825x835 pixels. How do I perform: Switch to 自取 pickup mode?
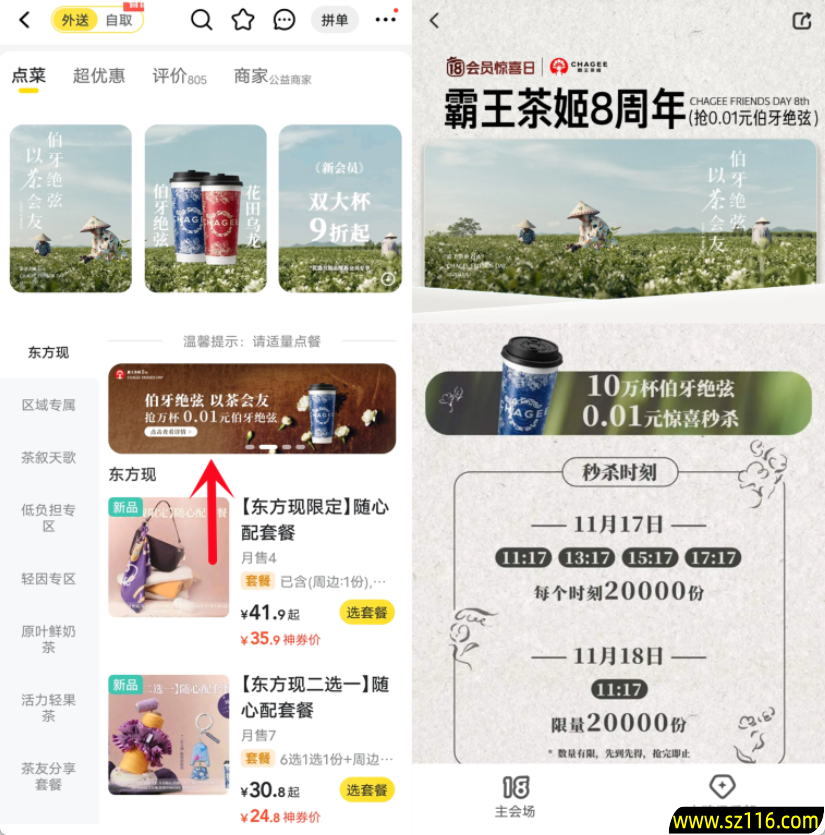tap(118, 20)
